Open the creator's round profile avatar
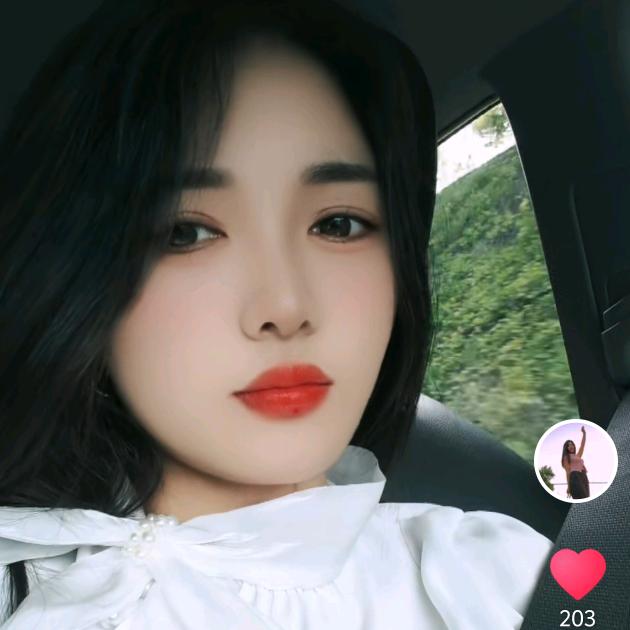The height and width of the screenshot is (630, 630). point(575,461)
